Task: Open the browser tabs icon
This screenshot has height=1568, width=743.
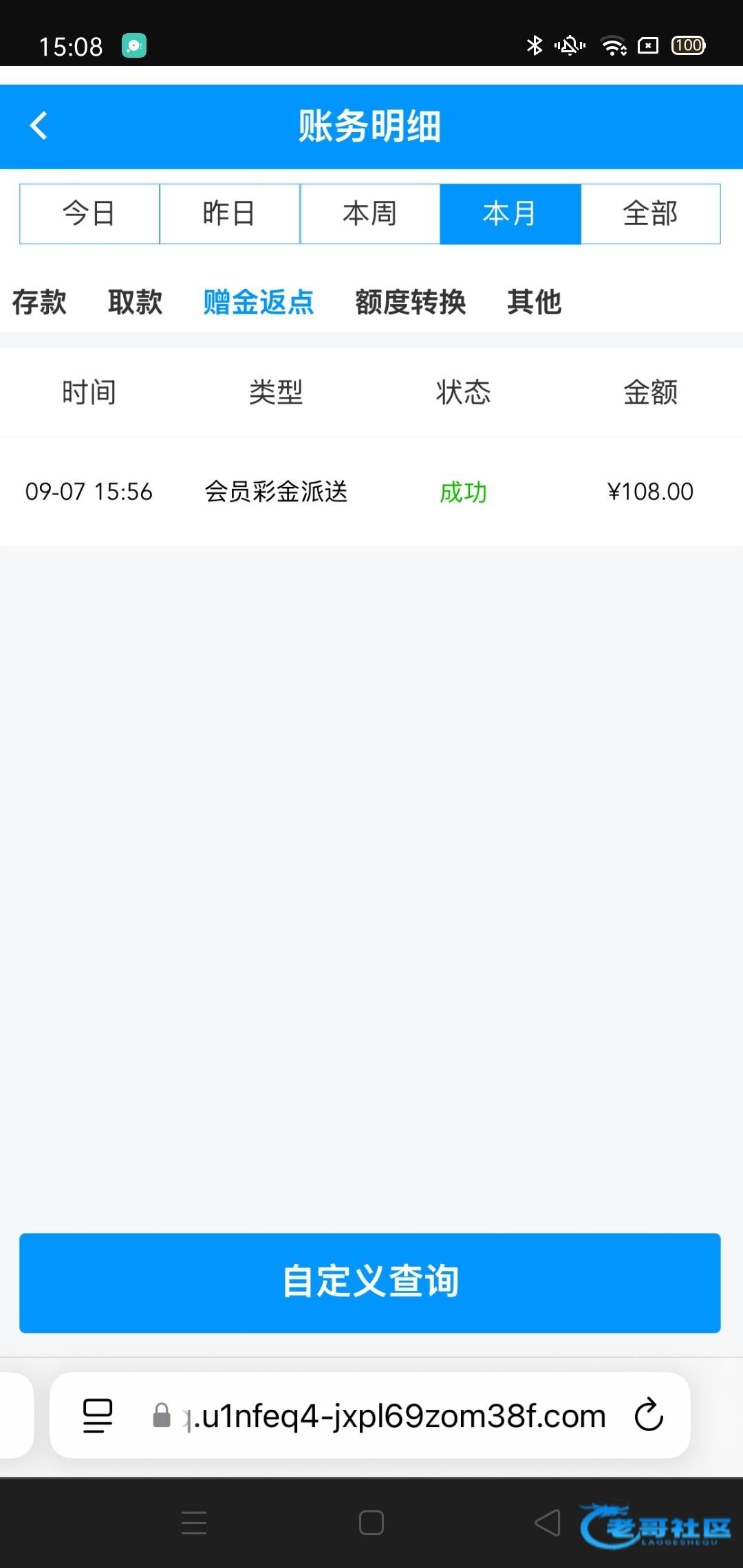Action: click(98, 1415)
